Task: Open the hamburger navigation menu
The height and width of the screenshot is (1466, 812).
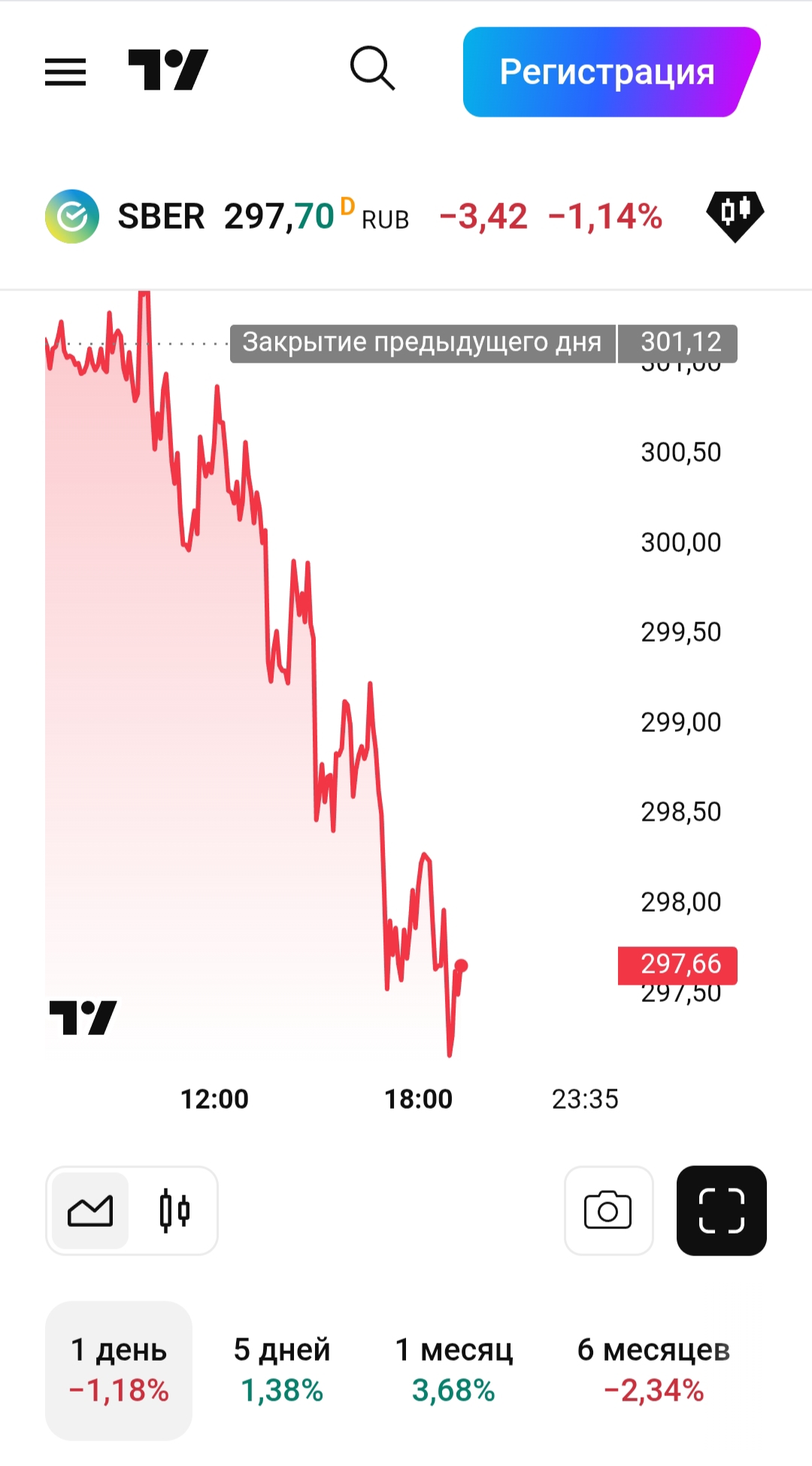Action: pos(65,72)
